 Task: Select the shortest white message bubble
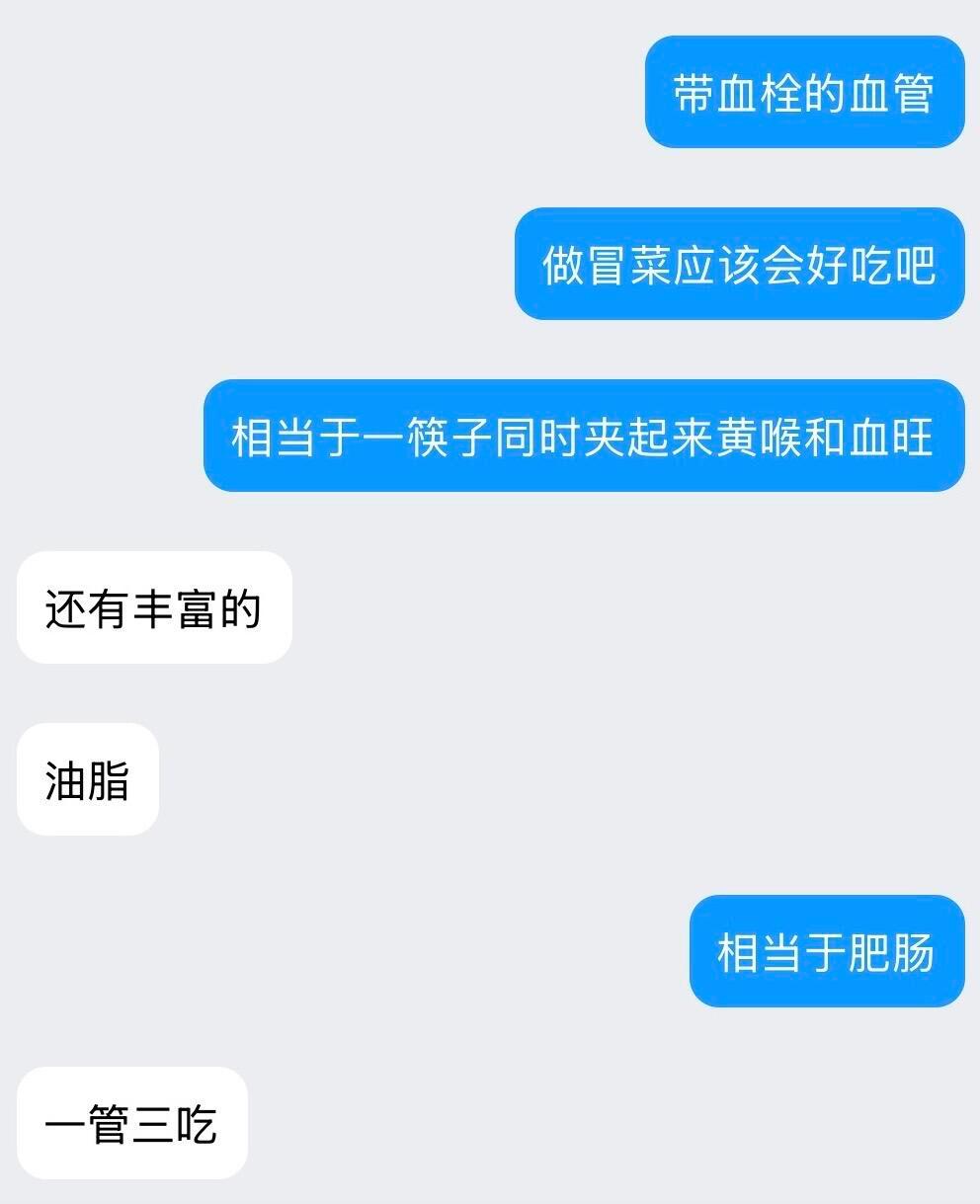point(87,780)
